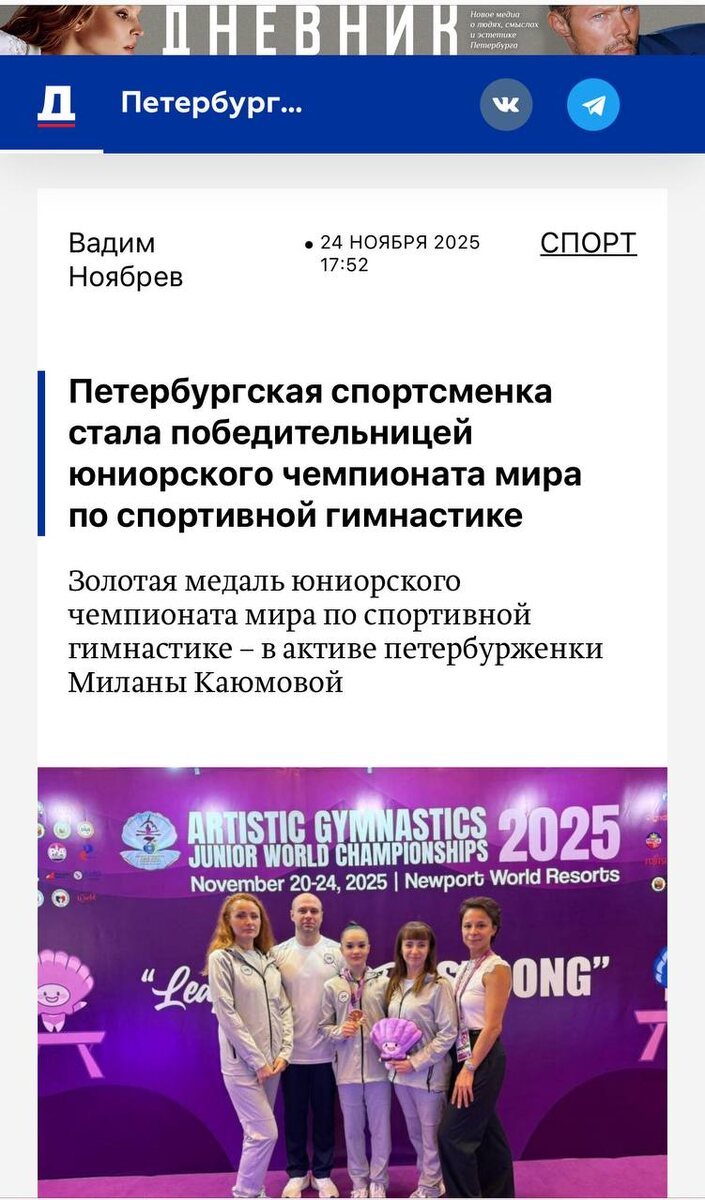
Task: Open the gymnastics championship article photo
Action: point(352,980)
